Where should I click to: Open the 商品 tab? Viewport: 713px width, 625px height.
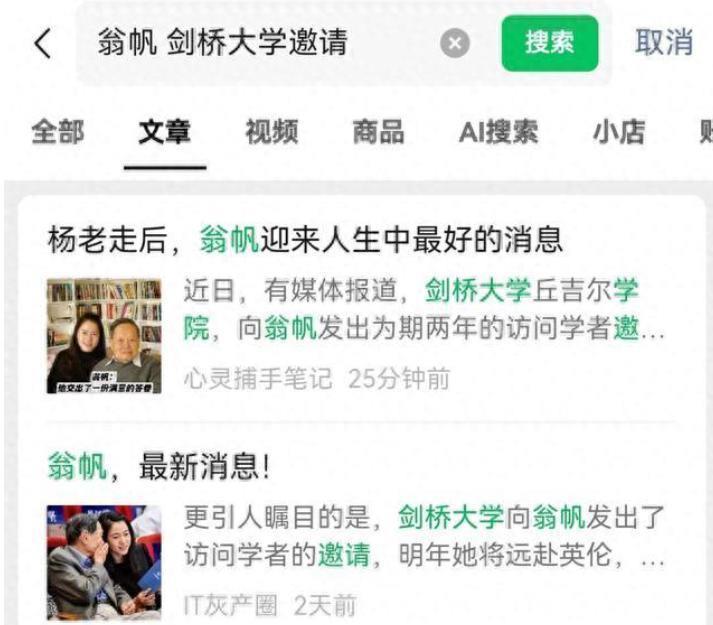[x=379, y=132]
